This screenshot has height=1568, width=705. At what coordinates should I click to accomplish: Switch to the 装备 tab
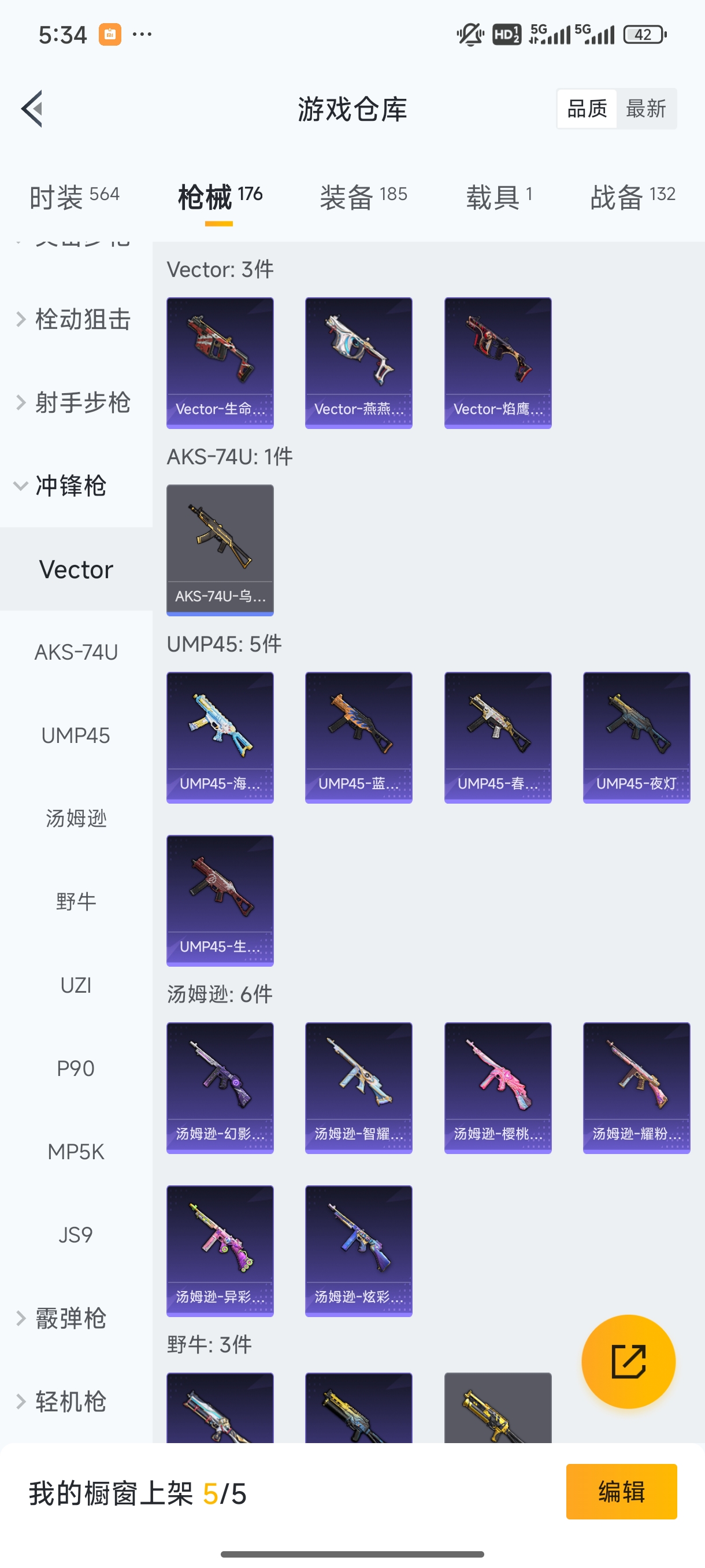click(363, 197)
